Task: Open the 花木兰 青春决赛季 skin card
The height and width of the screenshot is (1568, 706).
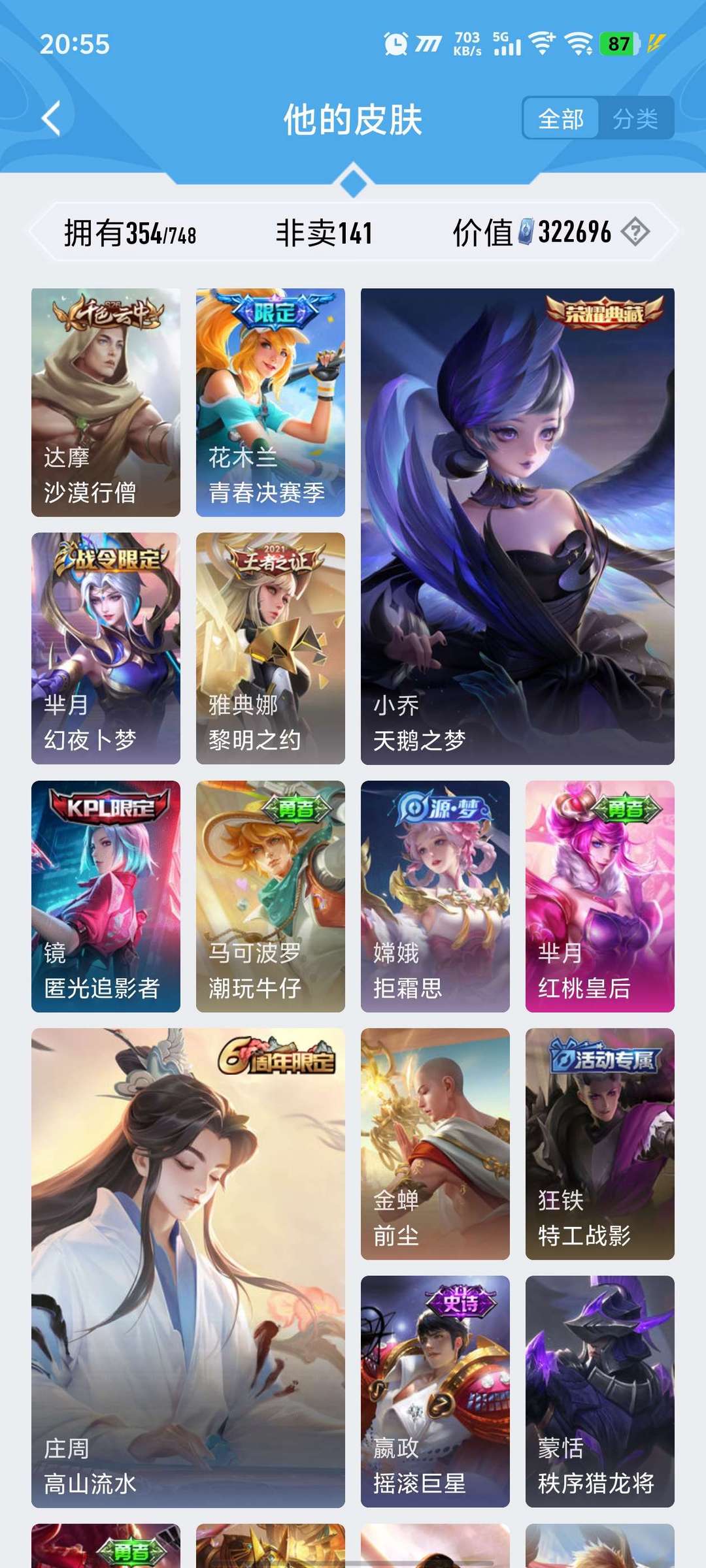Action: click(271, 402)
